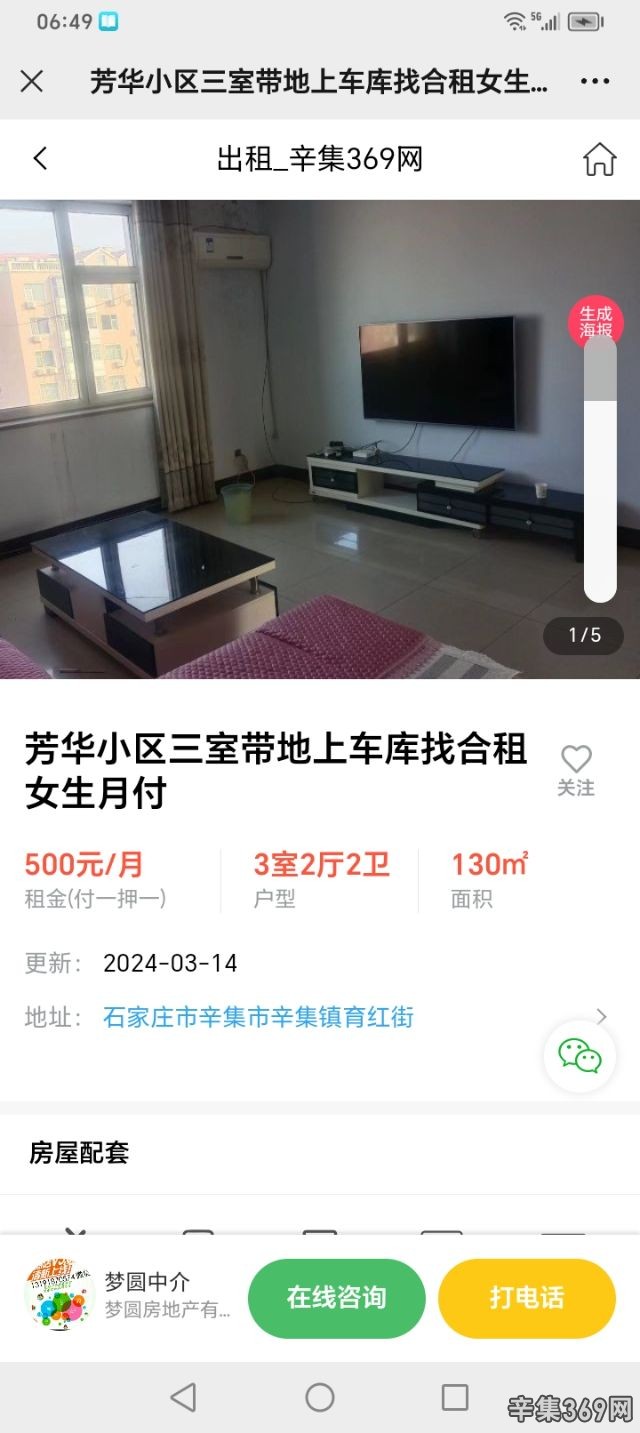This screenshot has width=640, height=1433.
Task: Open the three-dot overflow menu
Action: (595, 82)
